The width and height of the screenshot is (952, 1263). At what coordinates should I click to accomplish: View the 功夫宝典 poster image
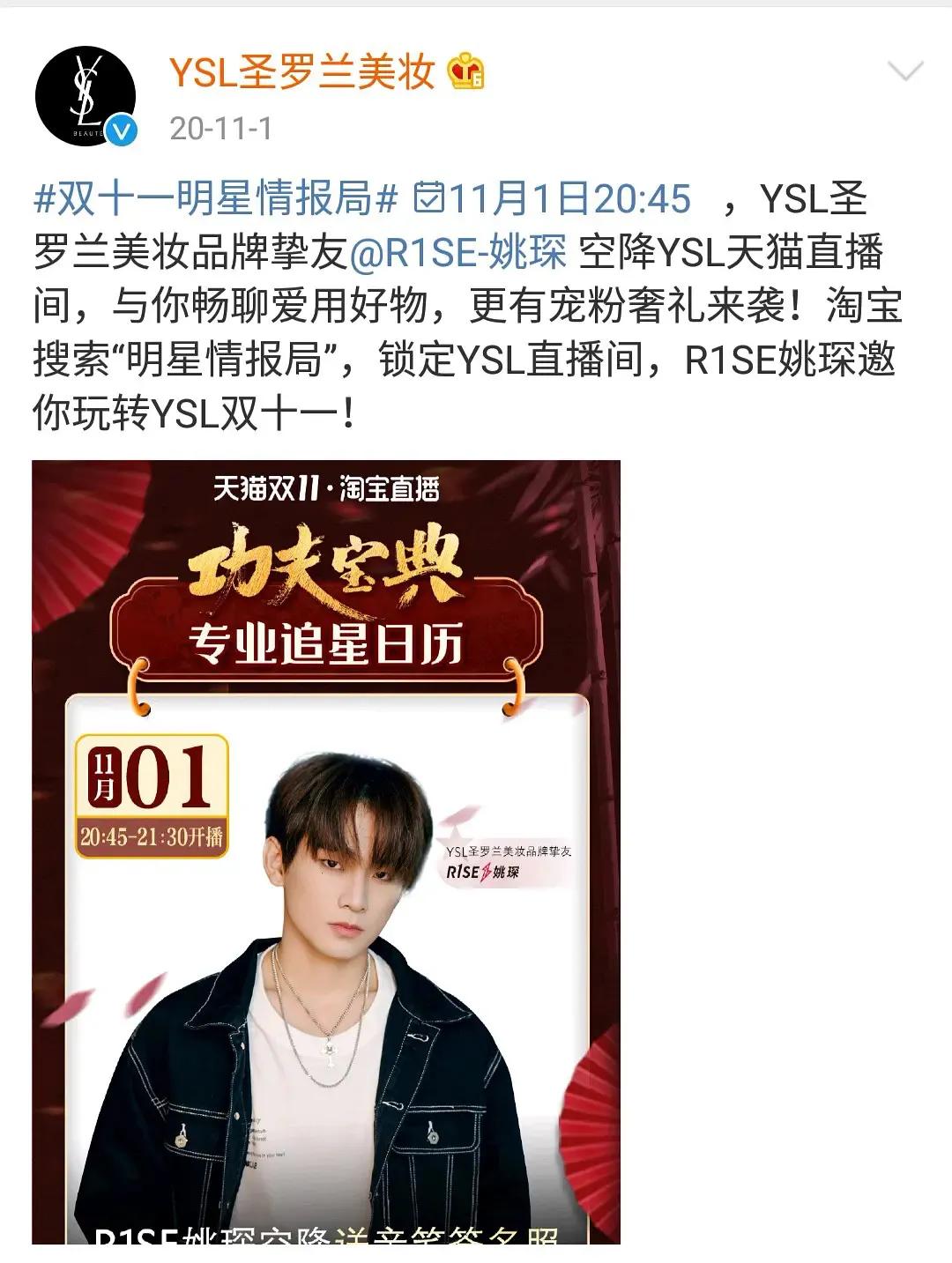click(326, 851)
